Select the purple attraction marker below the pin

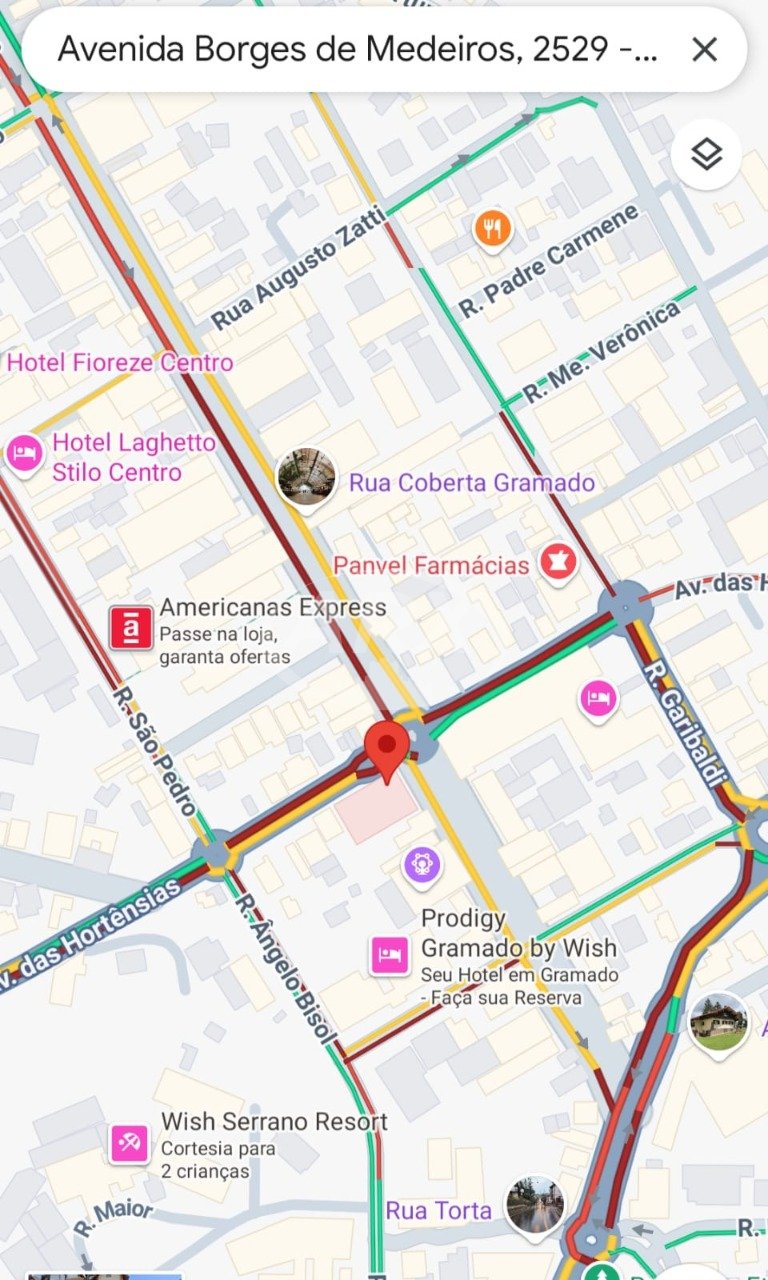coord(422,865)
